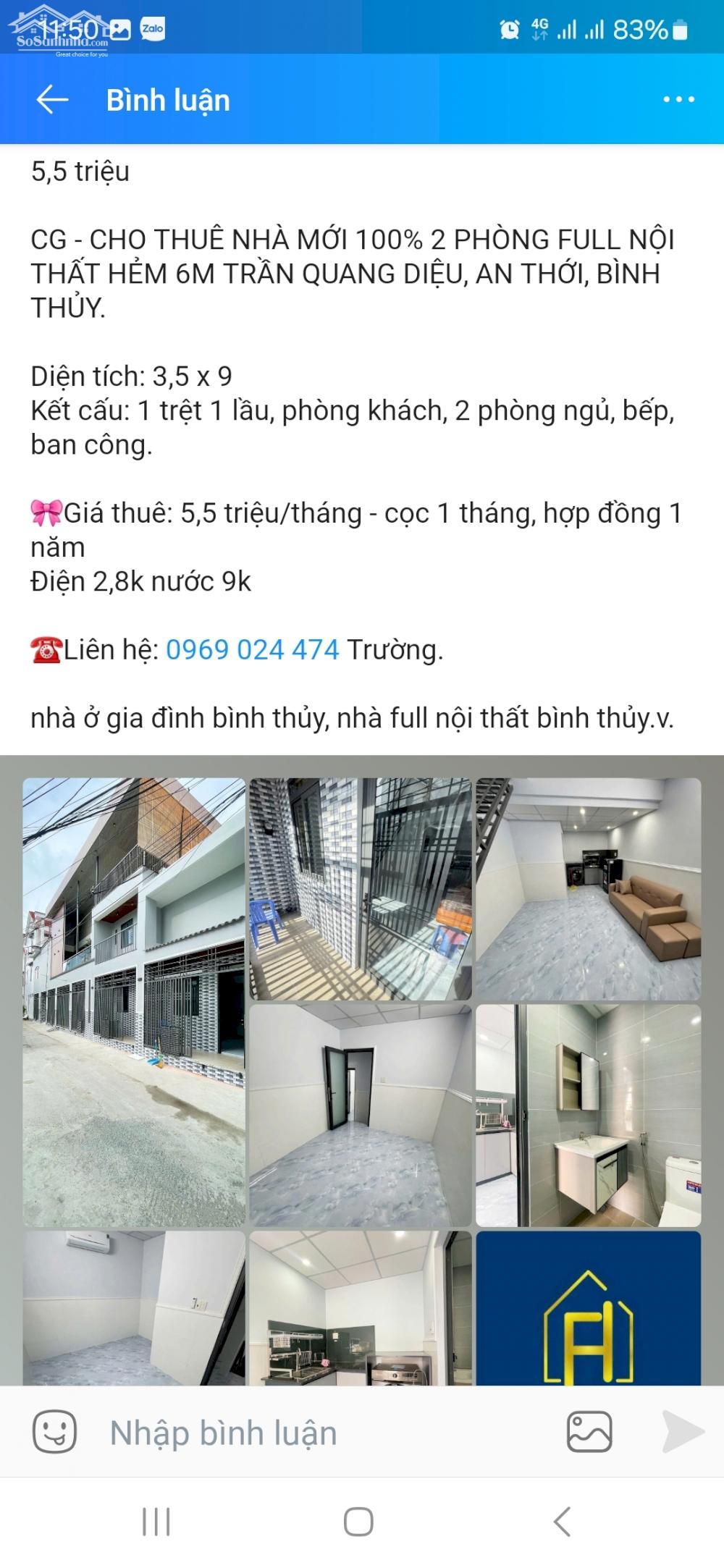
Task: Open the house exterior street photo
Action: tap(134, 1002)
